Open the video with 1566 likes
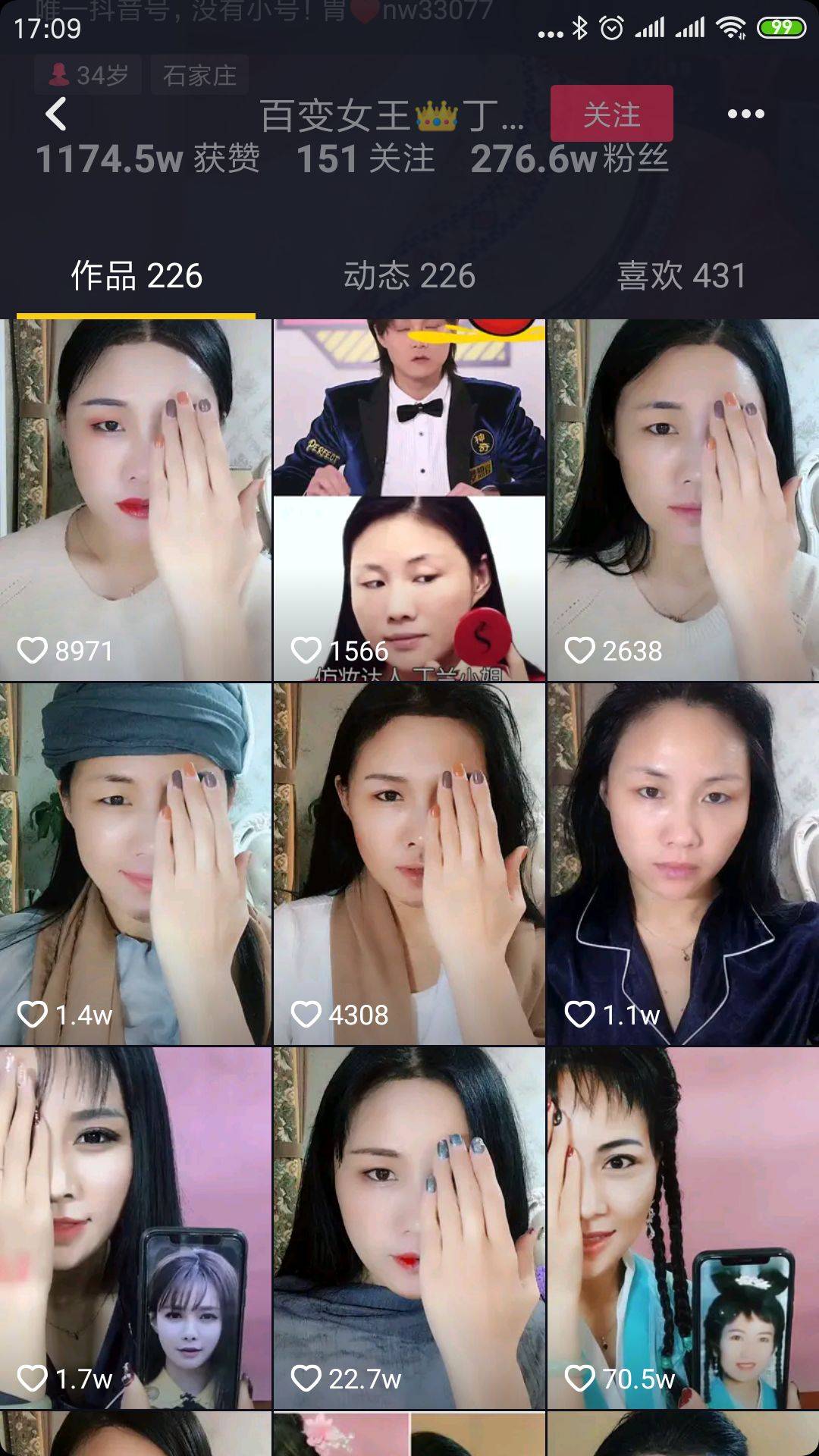Image resolution: width=819 pixels, height=1456 pixels. [x=409, y=500]
